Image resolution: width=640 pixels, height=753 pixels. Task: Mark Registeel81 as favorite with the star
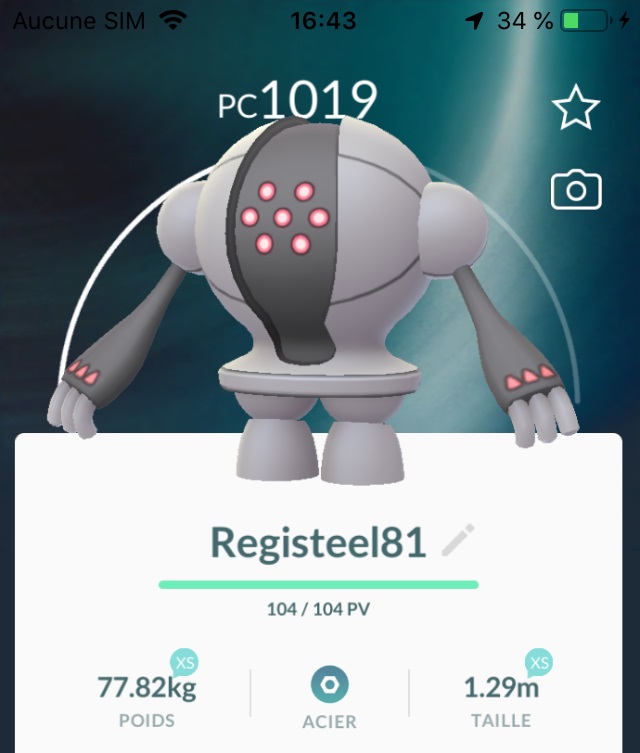point(576,109)
